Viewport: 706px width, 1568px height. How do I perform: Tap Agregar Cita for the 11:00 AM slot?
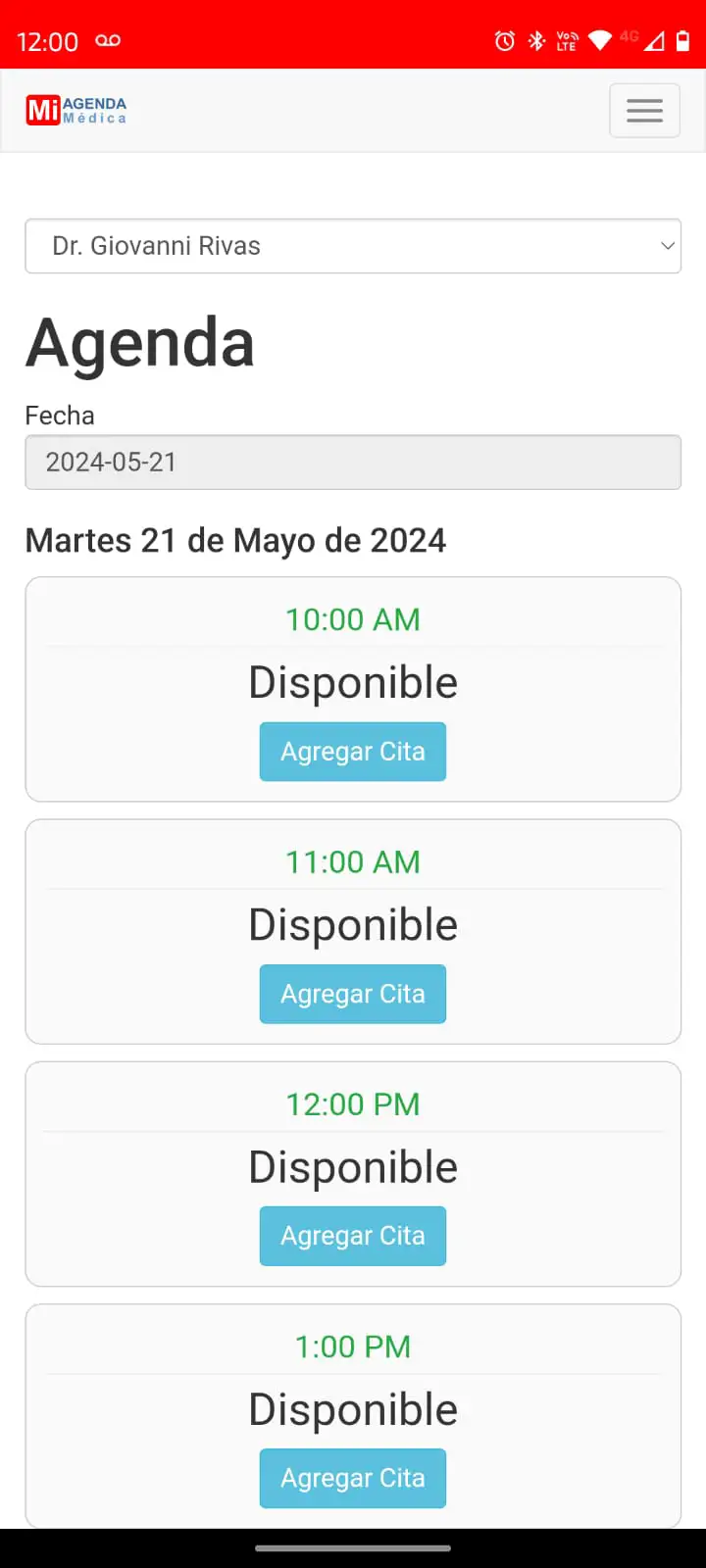[353, 994]
